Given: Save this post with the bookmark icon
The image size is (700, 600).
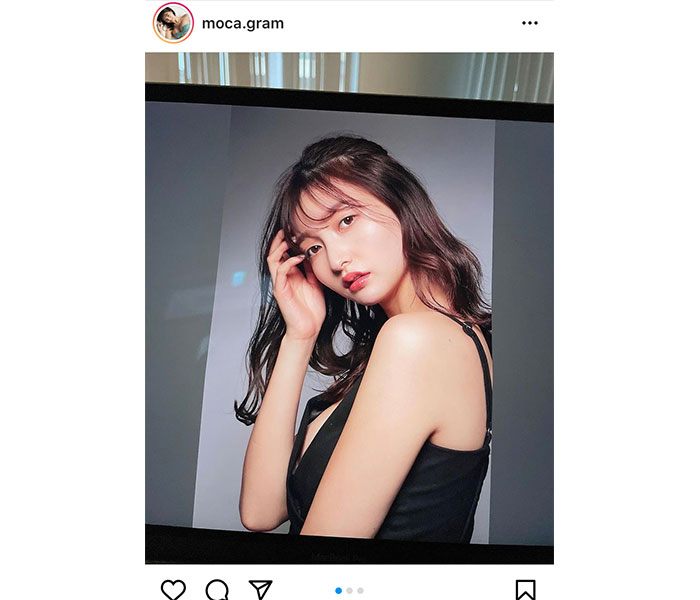Looking at the screenshot, I should coord(525,589).
